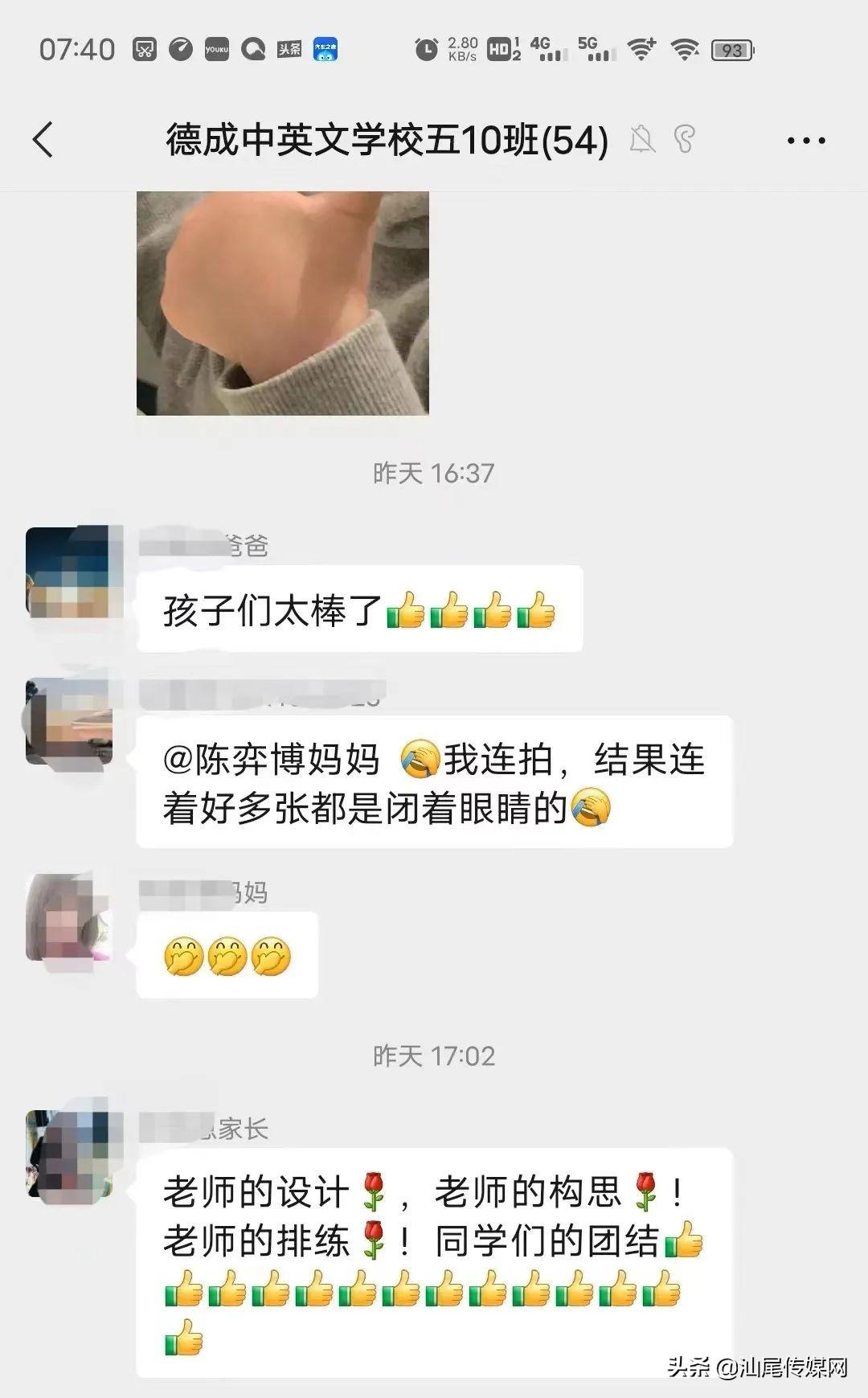Go back from the group chat
Screen dimensions: 868x1398
pos(44,140)
